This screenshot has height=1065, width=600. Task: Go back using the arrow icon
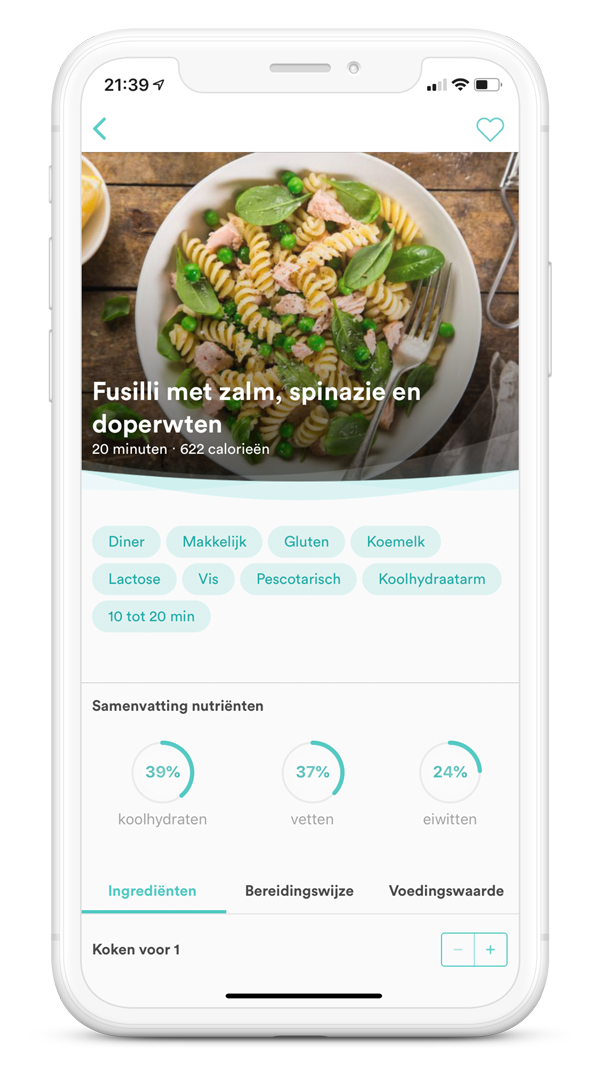coord(100,128)
